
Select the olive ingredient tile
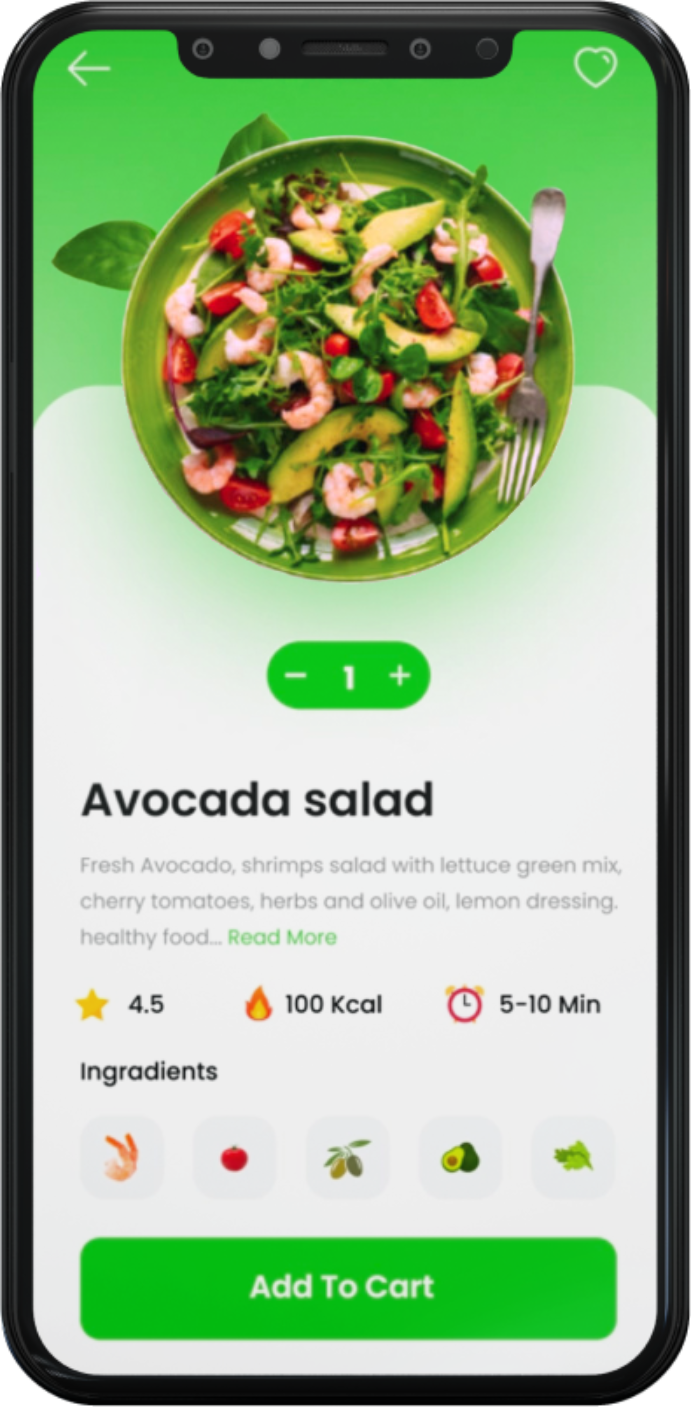tap(347, 1157)
